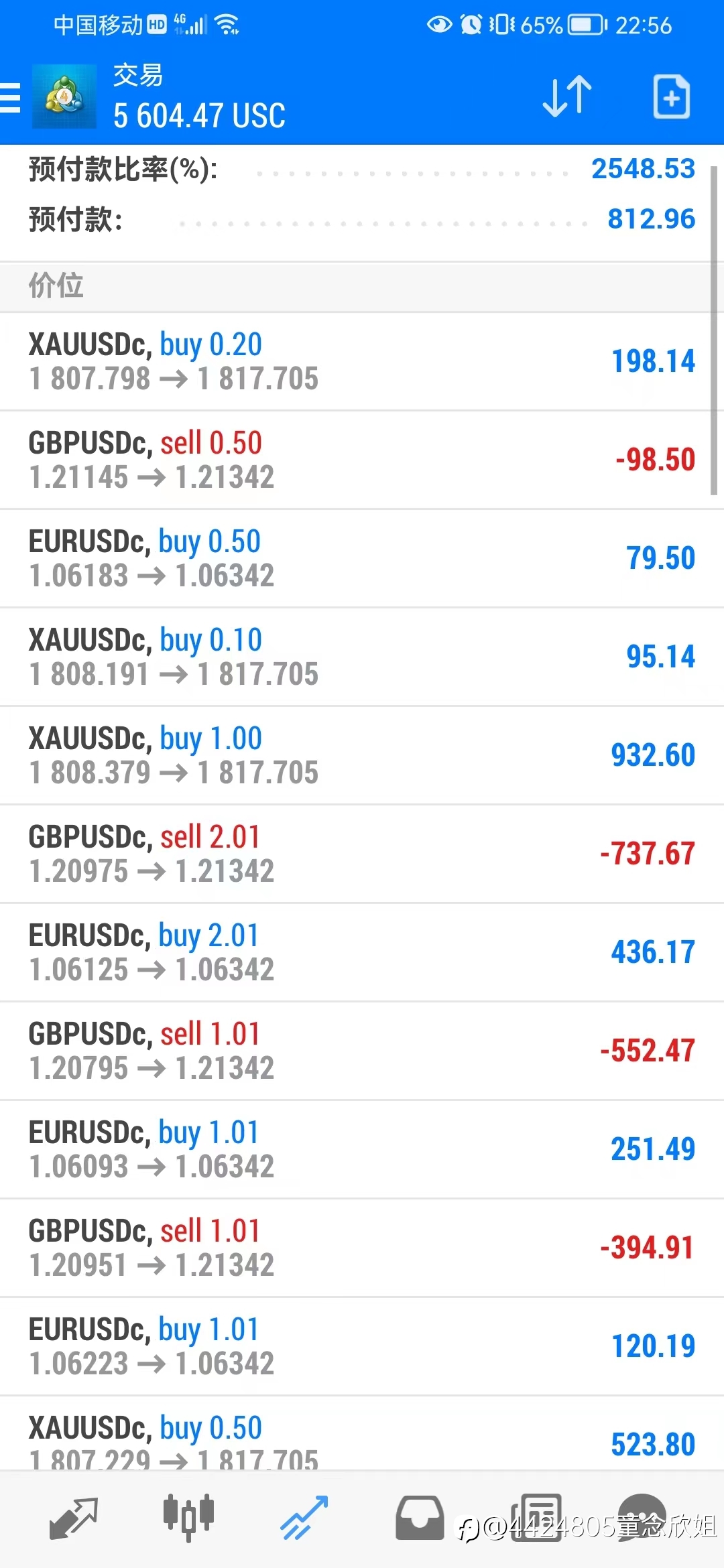Open EURUSDc buy 1.01 position at 1.06093
The width and height of the screenshot is (724, 1568).
point(362,1150)
